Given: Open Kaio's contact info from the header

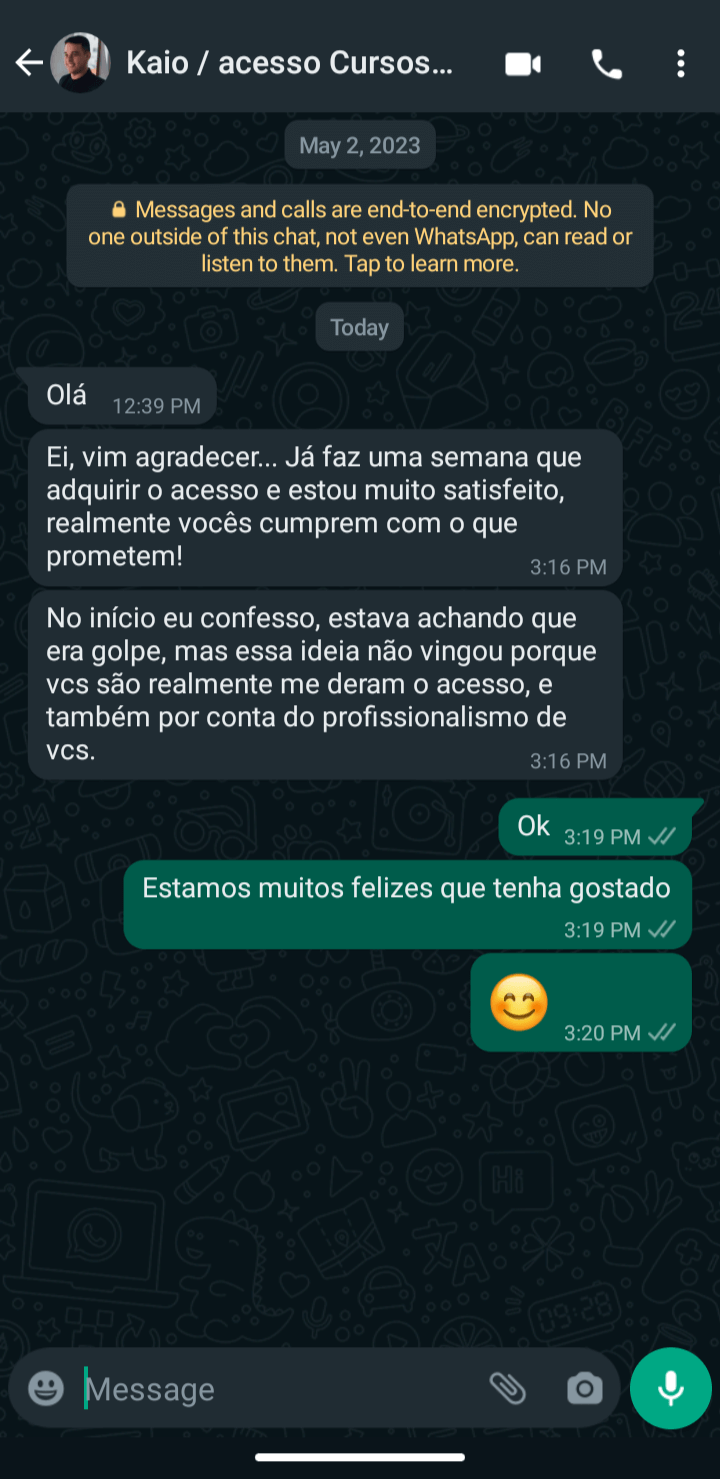Looking at the screenshot, I should pyautogui.click(x=289, y=63).
